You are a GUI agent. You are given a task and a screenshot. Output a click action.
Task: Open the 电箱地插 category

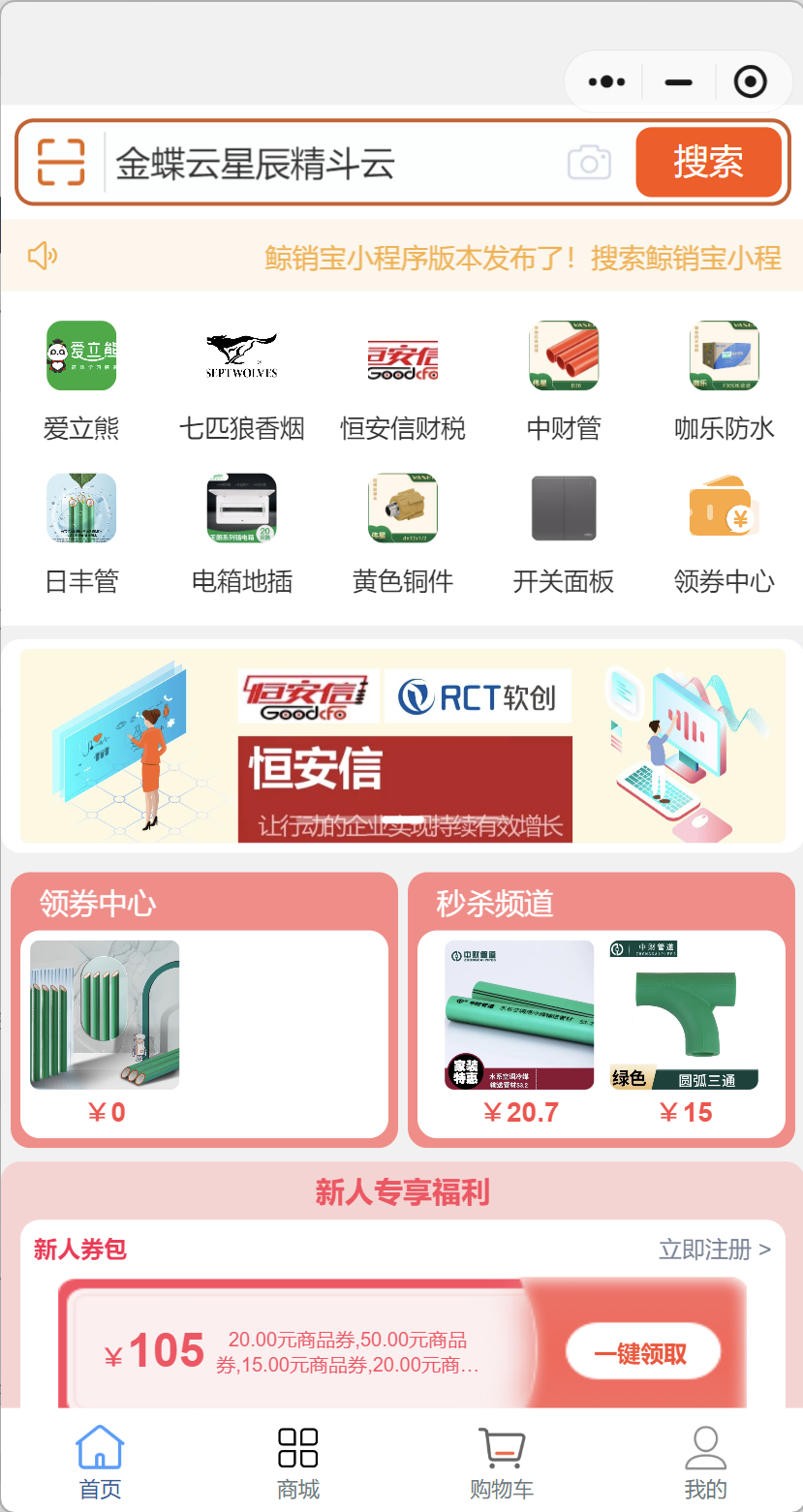pyautogui.click(x=241, y=533)
